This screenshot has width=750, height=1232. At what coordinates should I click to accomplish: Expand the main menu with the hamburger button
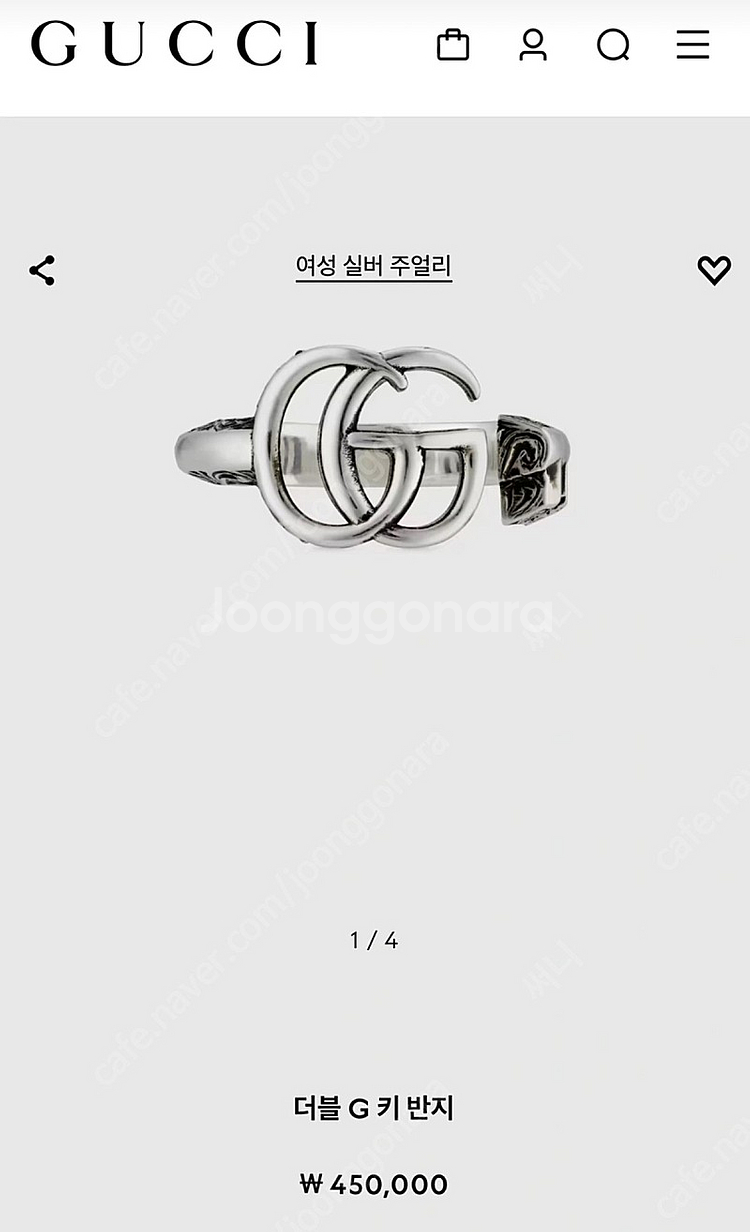tap(692, 46)
